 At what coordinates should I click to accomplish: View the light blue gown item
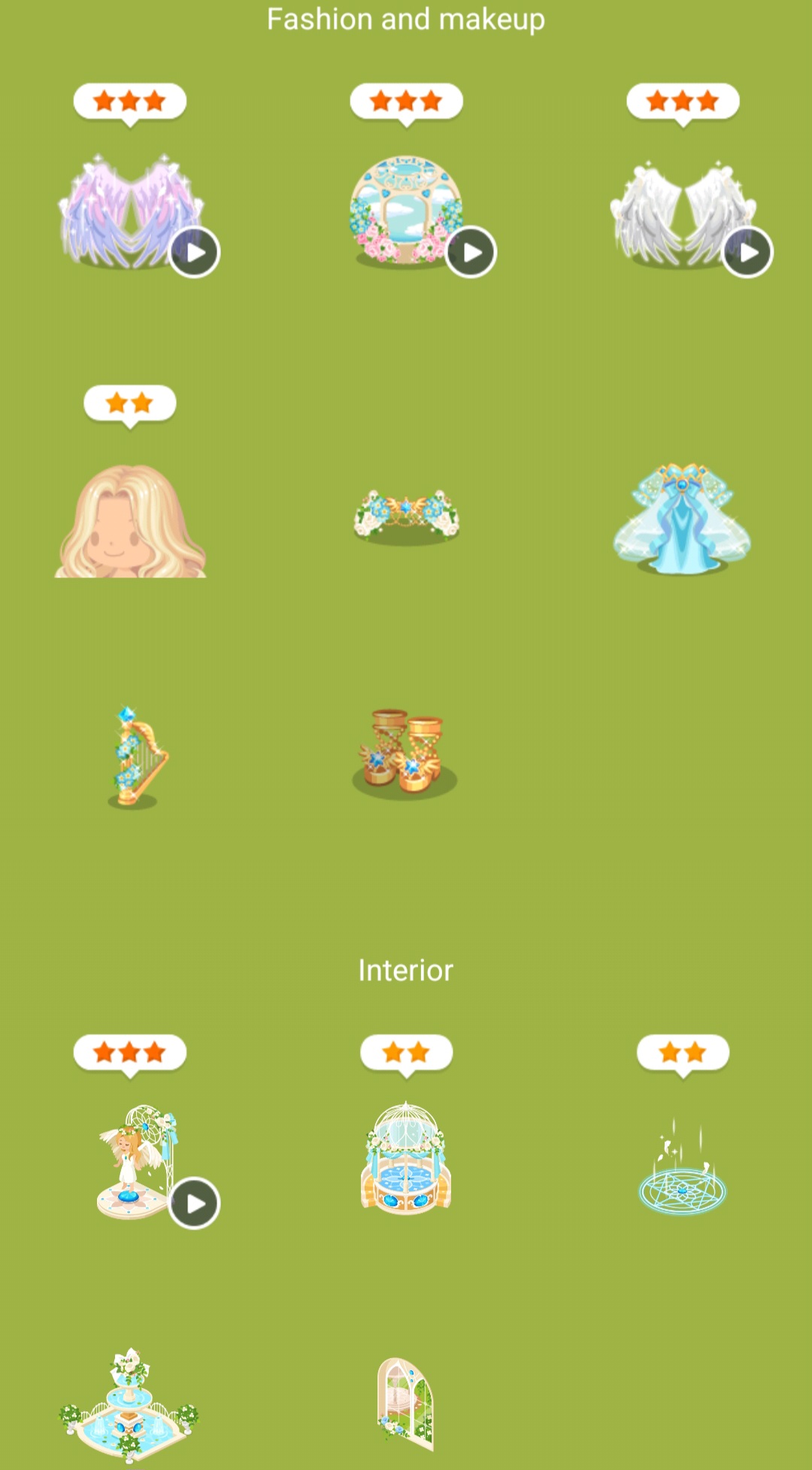pyautogui.click(x=682, y=519)
